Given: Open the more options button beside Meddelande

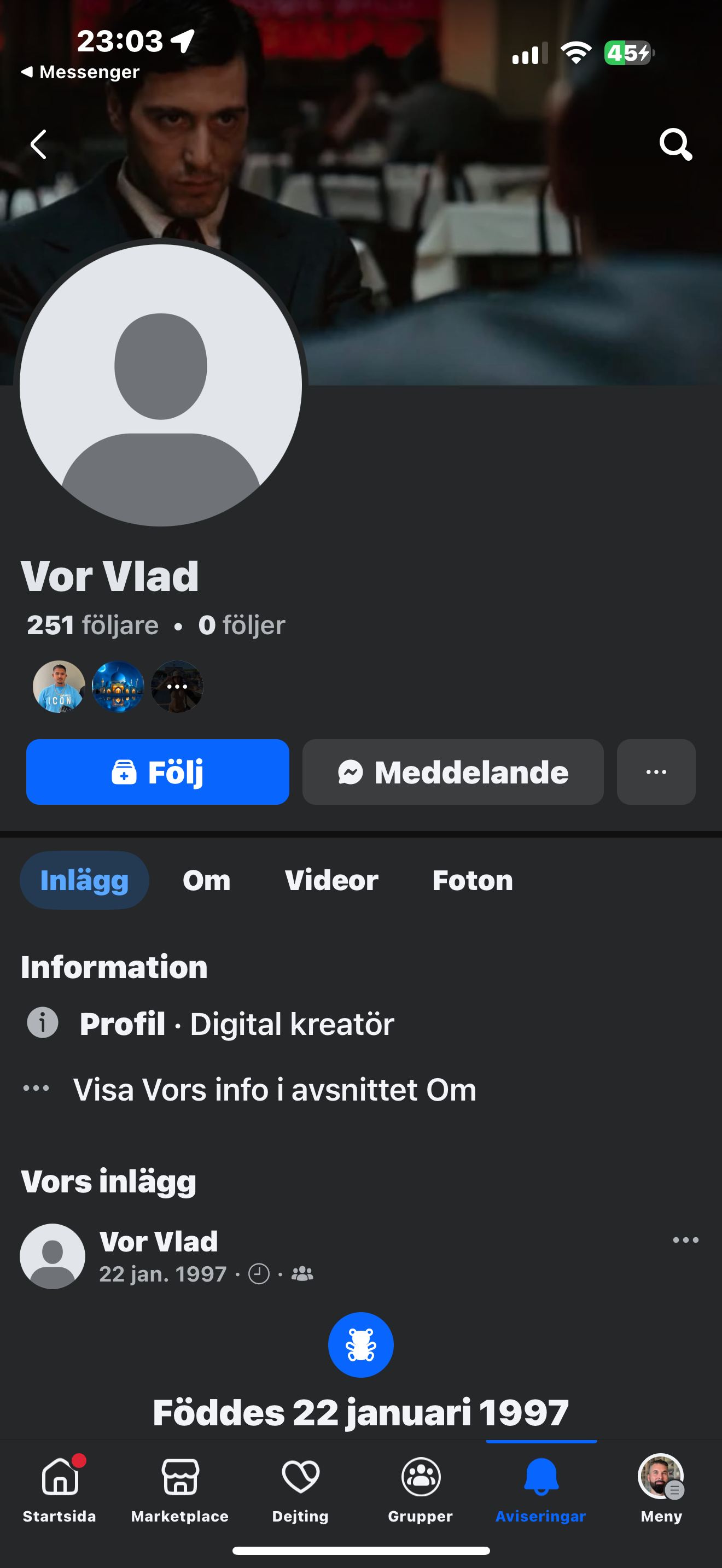Looking at the screenshot, I should 656,772.
